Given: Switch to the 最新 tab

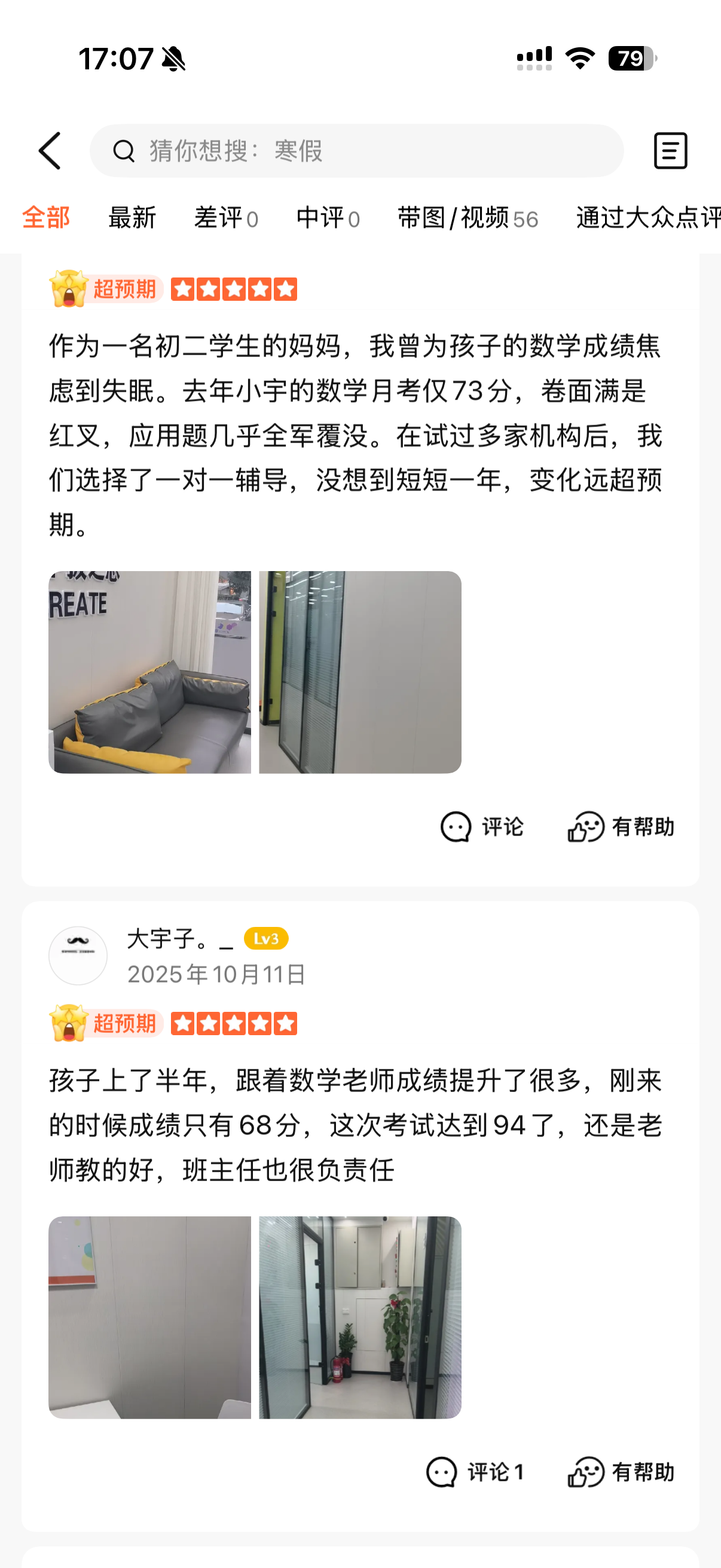Looking at the screenshot, I should pos(132,218).
